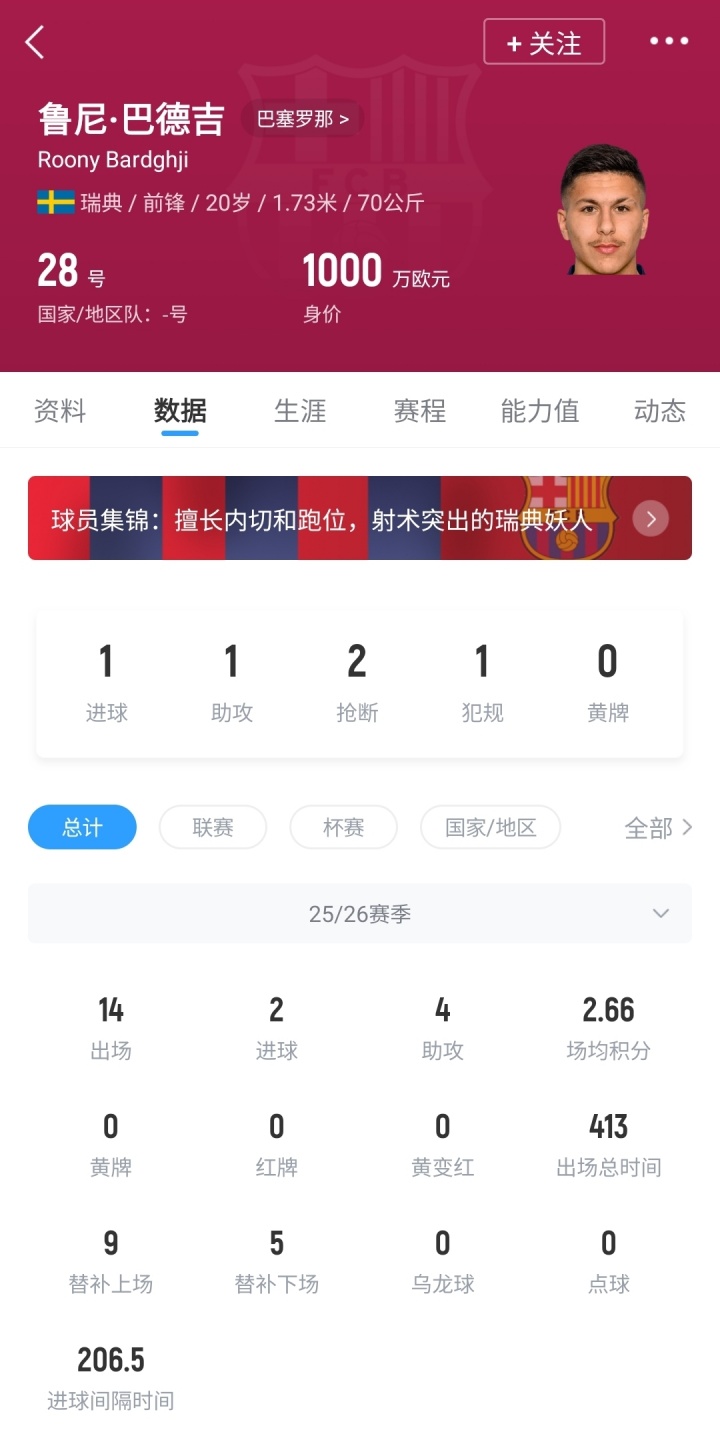Switch to the 资料 tab
This screenshot has height=1440, width=720.
tap(60, 411)
